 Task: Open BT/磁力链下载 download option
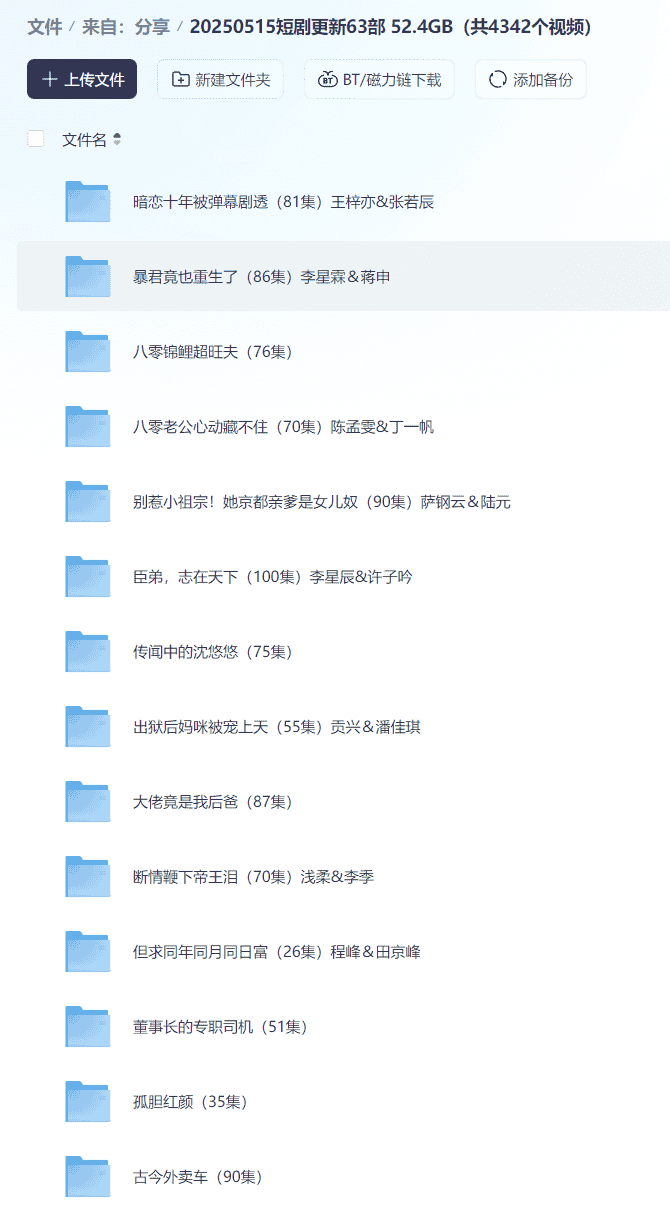tap(379, 80)
